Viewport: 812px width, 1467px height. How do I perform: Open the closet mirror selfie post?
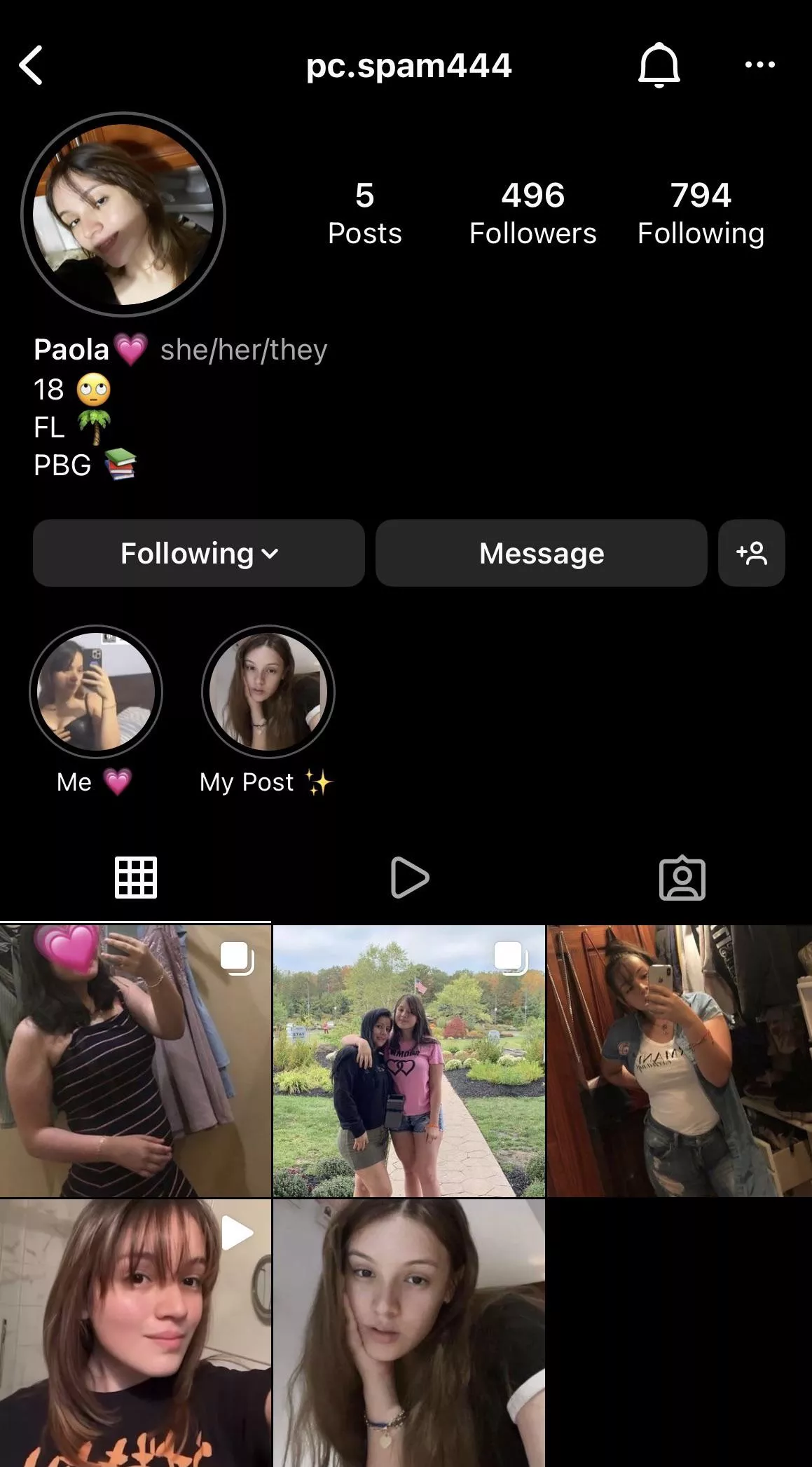tap(680, 1060)
